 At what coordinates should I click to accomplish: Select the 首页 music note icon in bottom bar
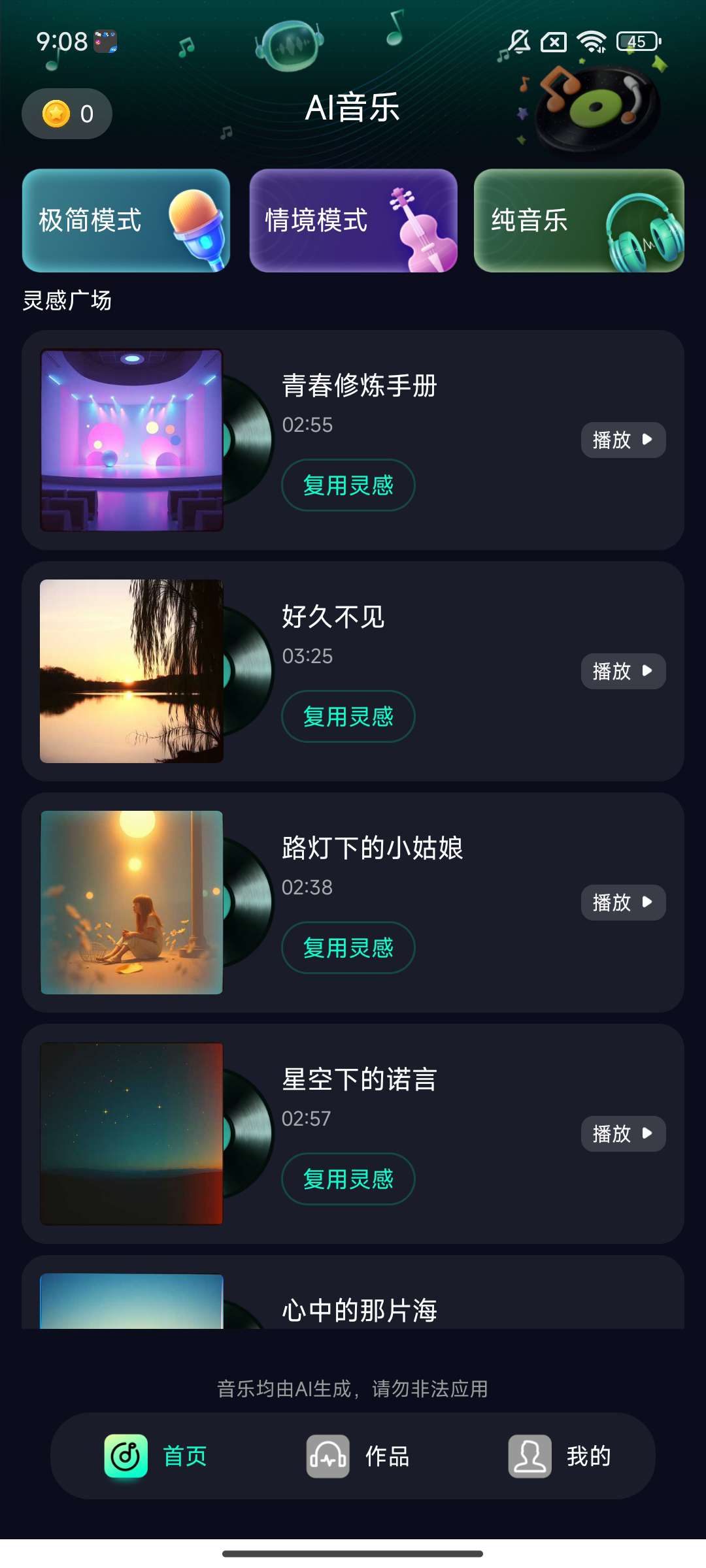[x=126, y=1456]
